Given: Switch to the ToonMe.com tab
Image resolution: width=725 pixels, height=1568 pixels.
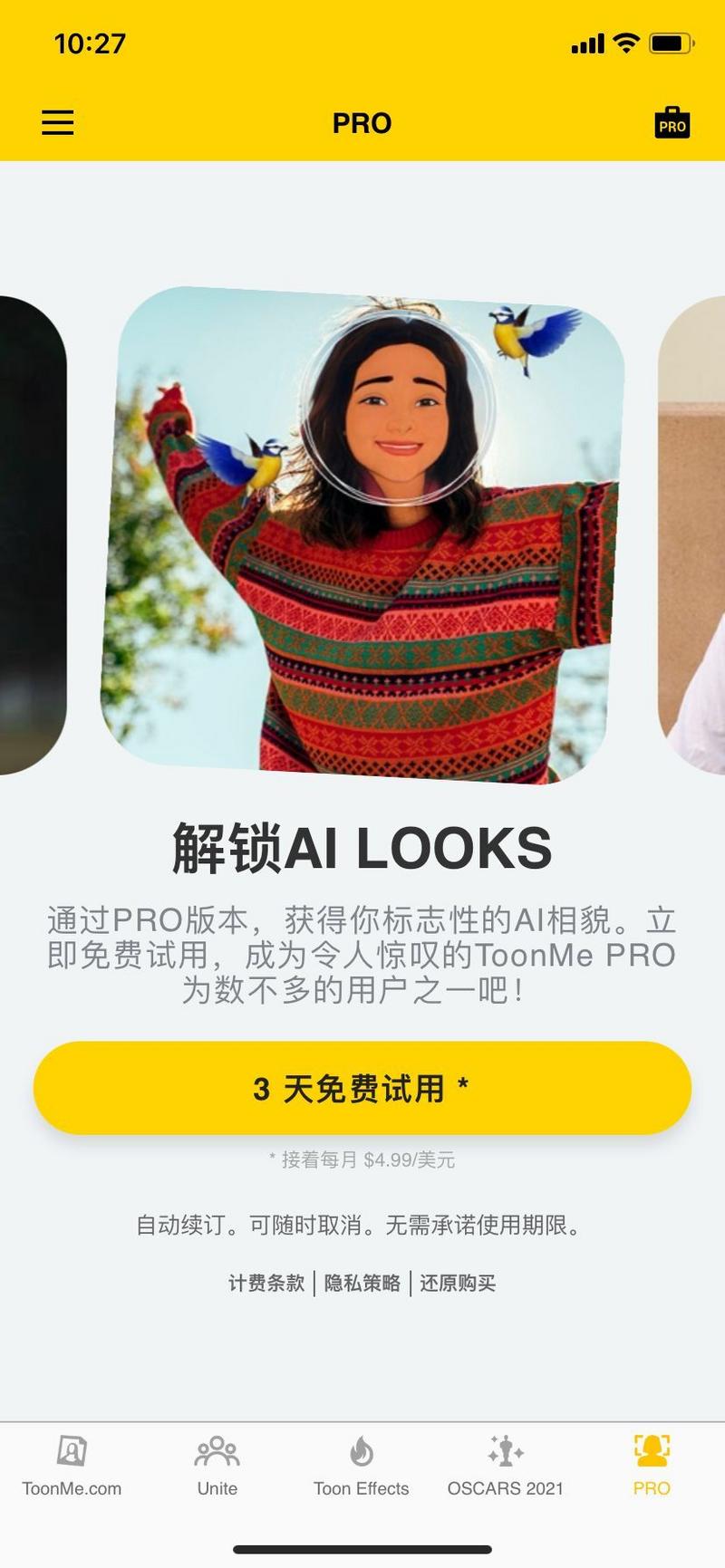Looking at the screenshot, I should point(72,1466).
